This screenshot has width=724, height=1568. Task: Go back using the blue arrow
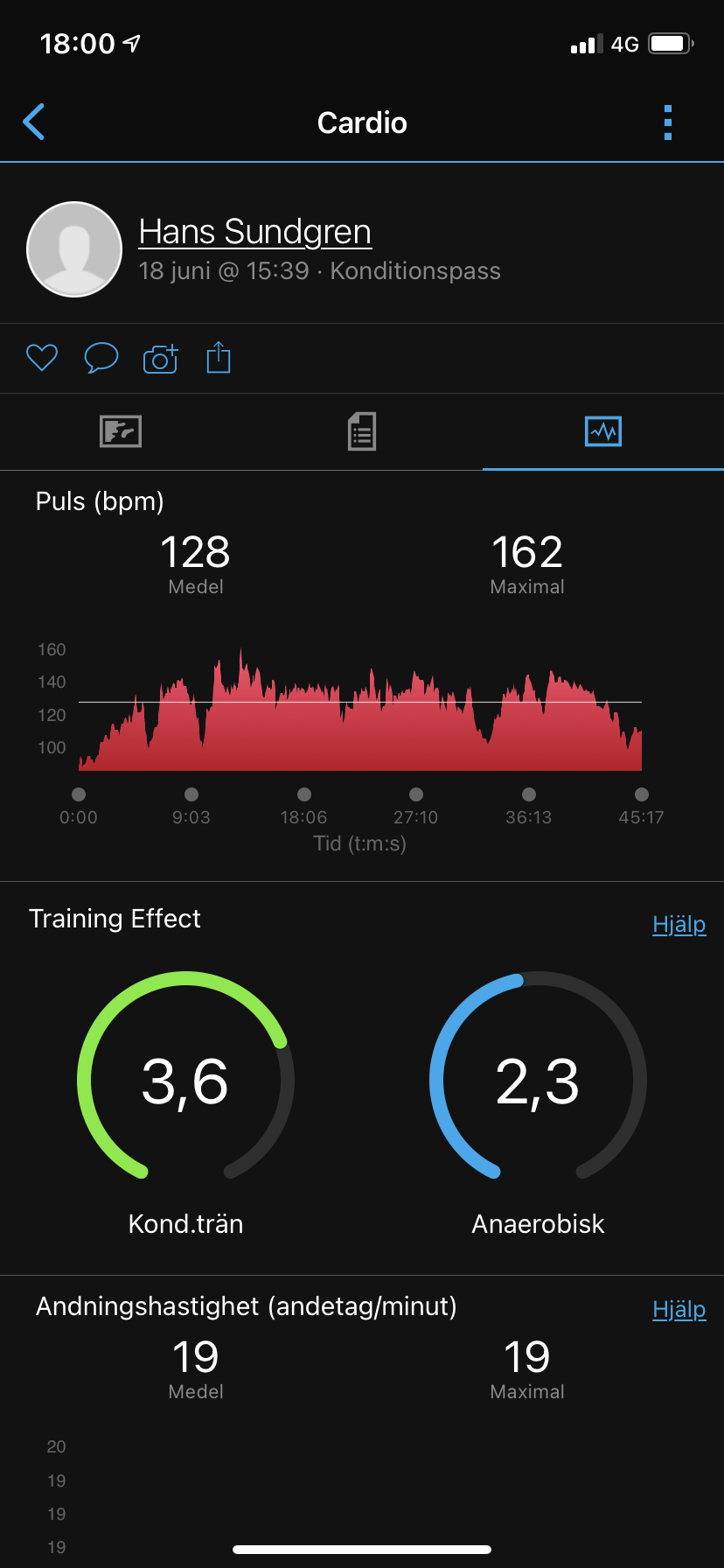[33, 122]
